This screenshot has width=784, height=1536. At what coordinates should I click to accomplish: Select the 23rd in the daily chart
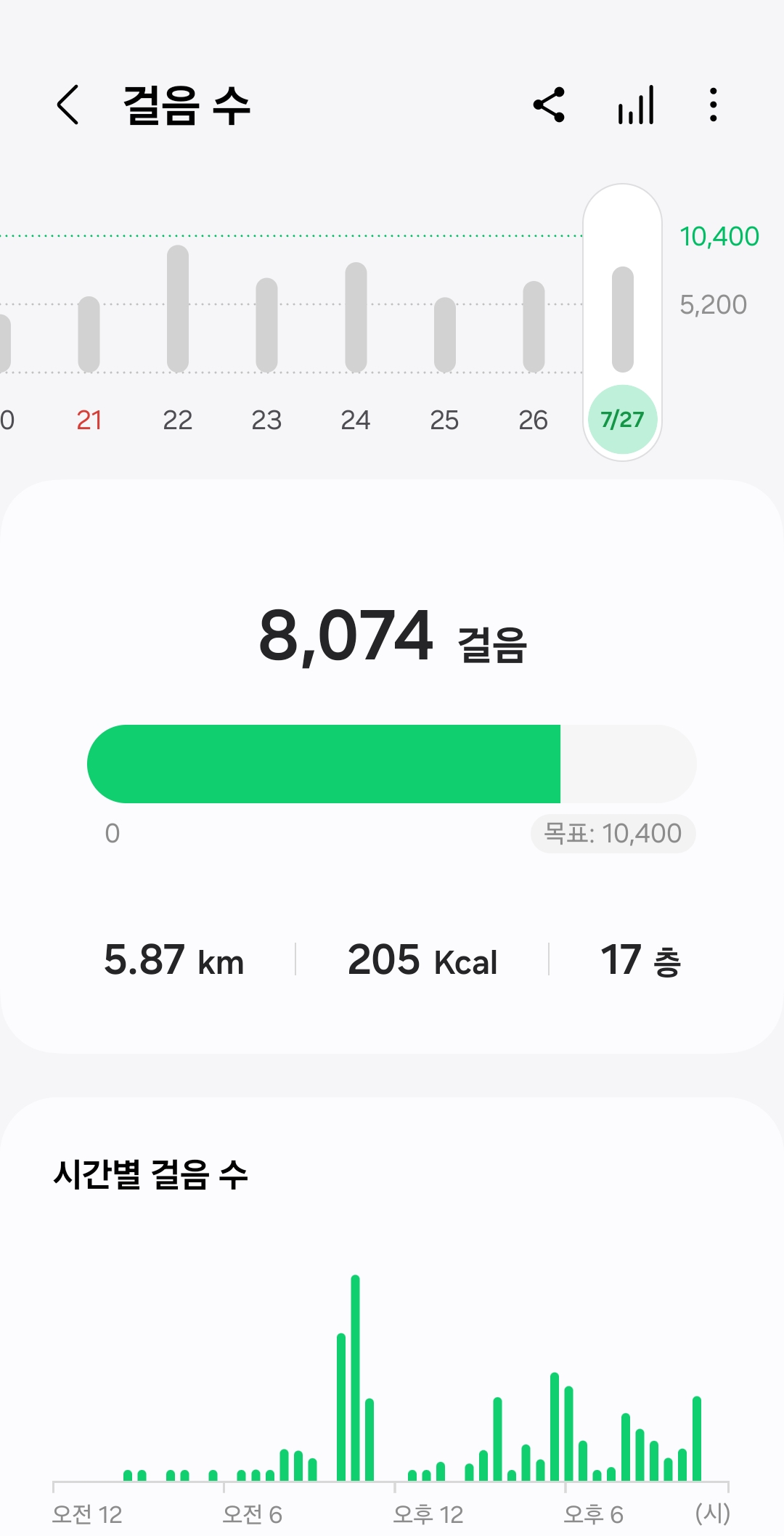point(266,420)
